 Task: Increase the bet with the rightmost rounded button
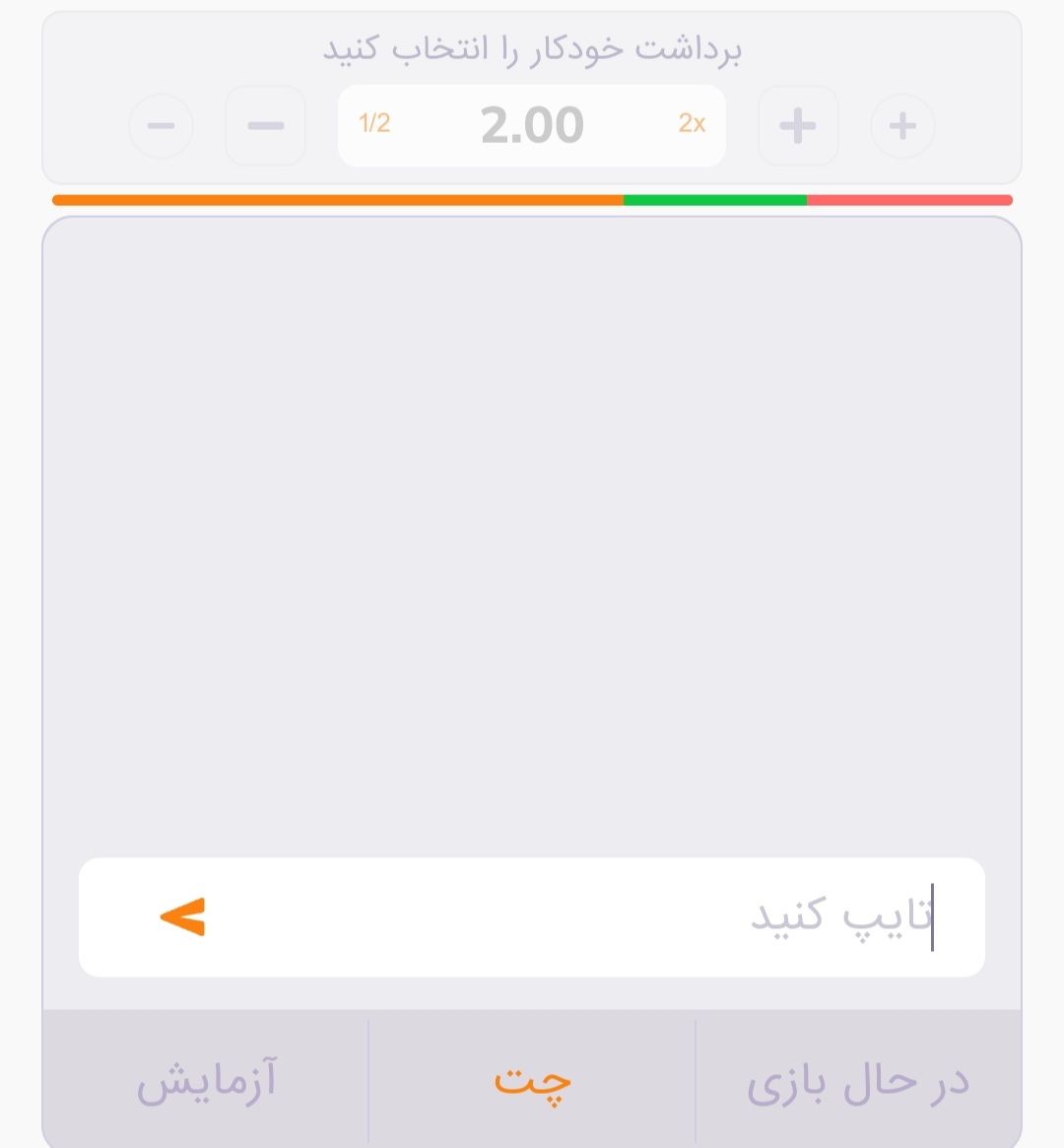(x=903, y=125)
